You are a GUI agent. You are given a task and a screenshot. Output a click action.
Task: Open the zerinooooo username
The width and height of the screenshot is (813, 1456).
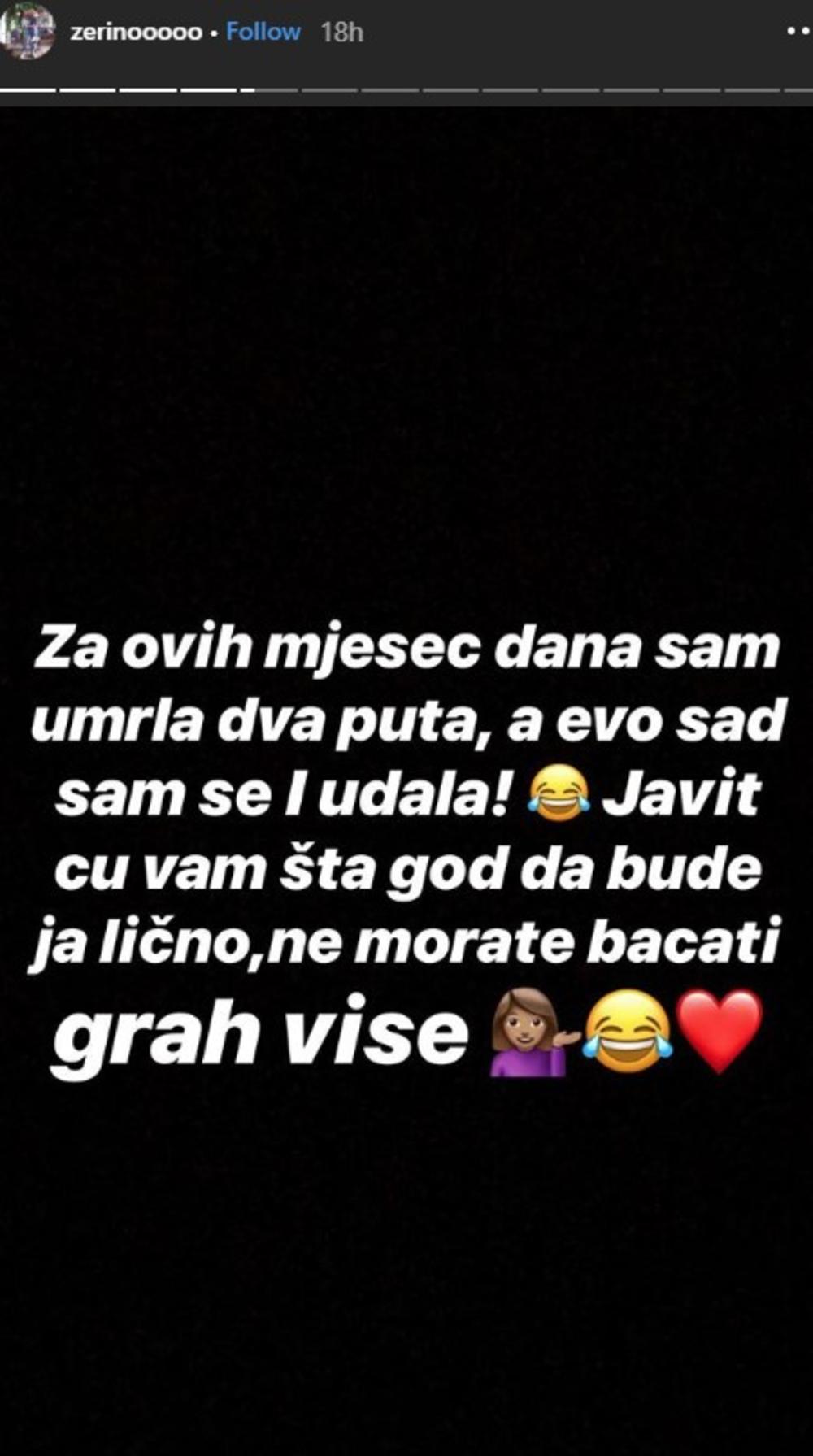tap(136, 33)
